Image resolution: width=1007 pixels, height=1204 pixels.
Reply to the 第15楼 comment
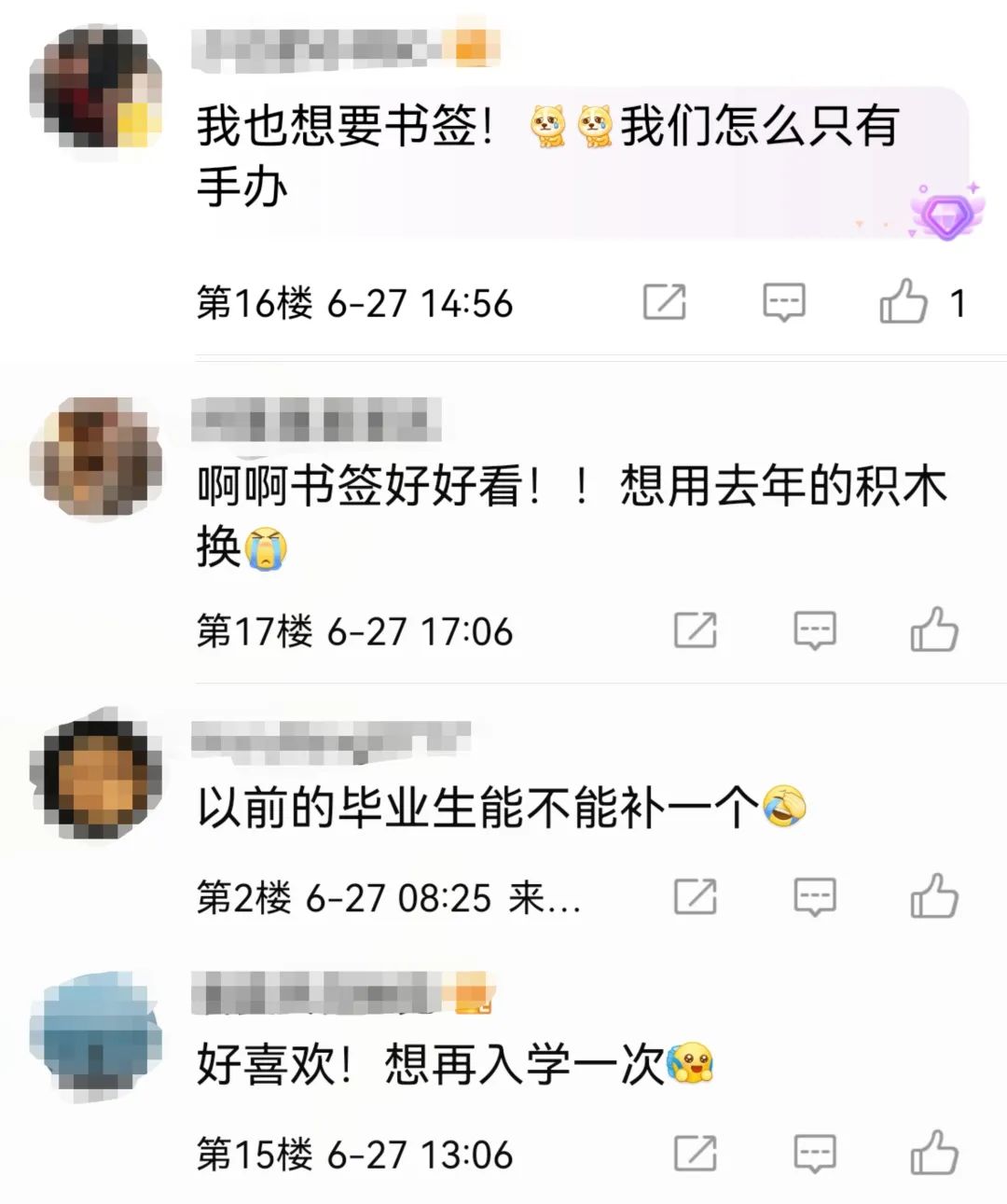pyautogui.click(x=815, y=1154)
